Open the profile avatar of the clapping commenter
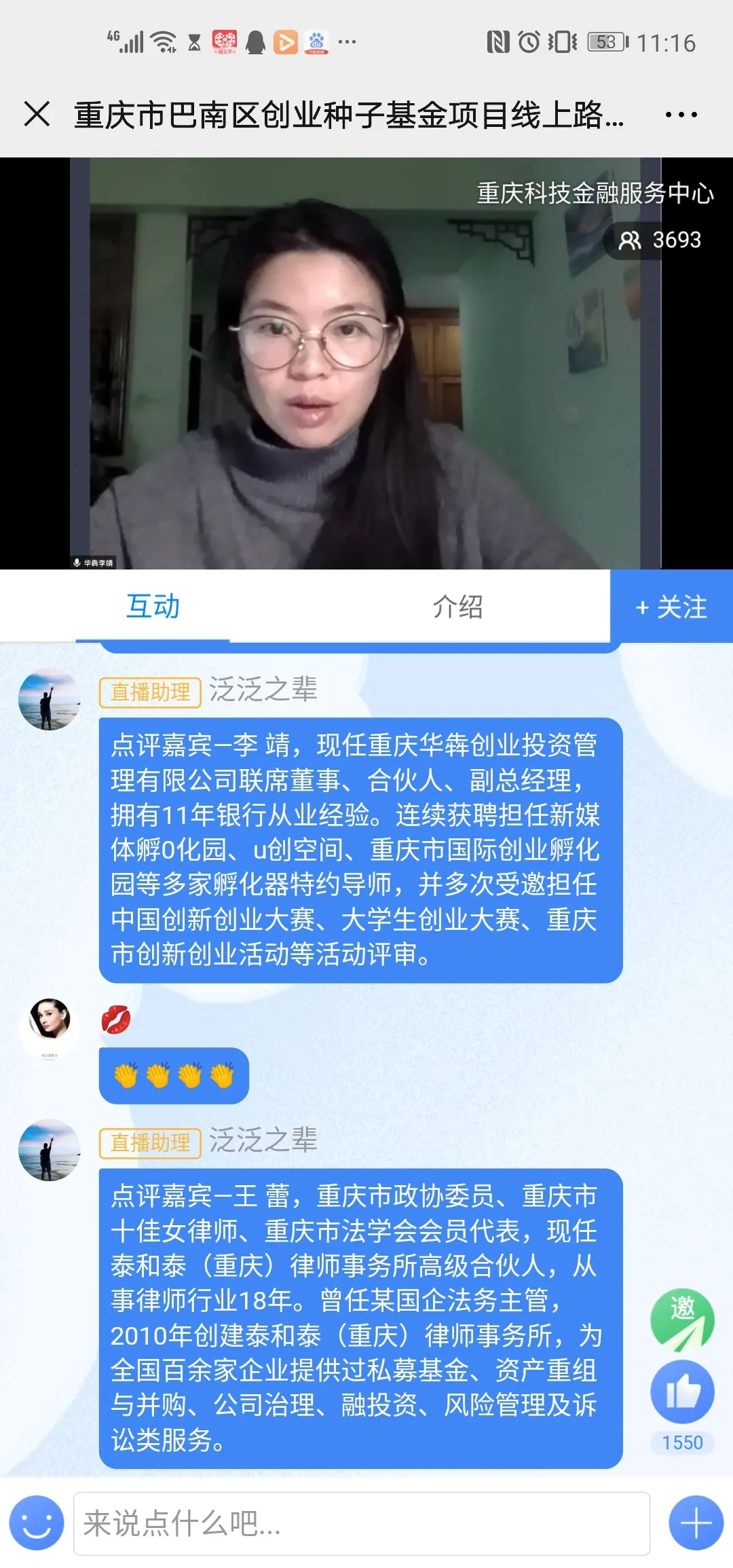733x1568 pixels. click(x=50, y=1027)
